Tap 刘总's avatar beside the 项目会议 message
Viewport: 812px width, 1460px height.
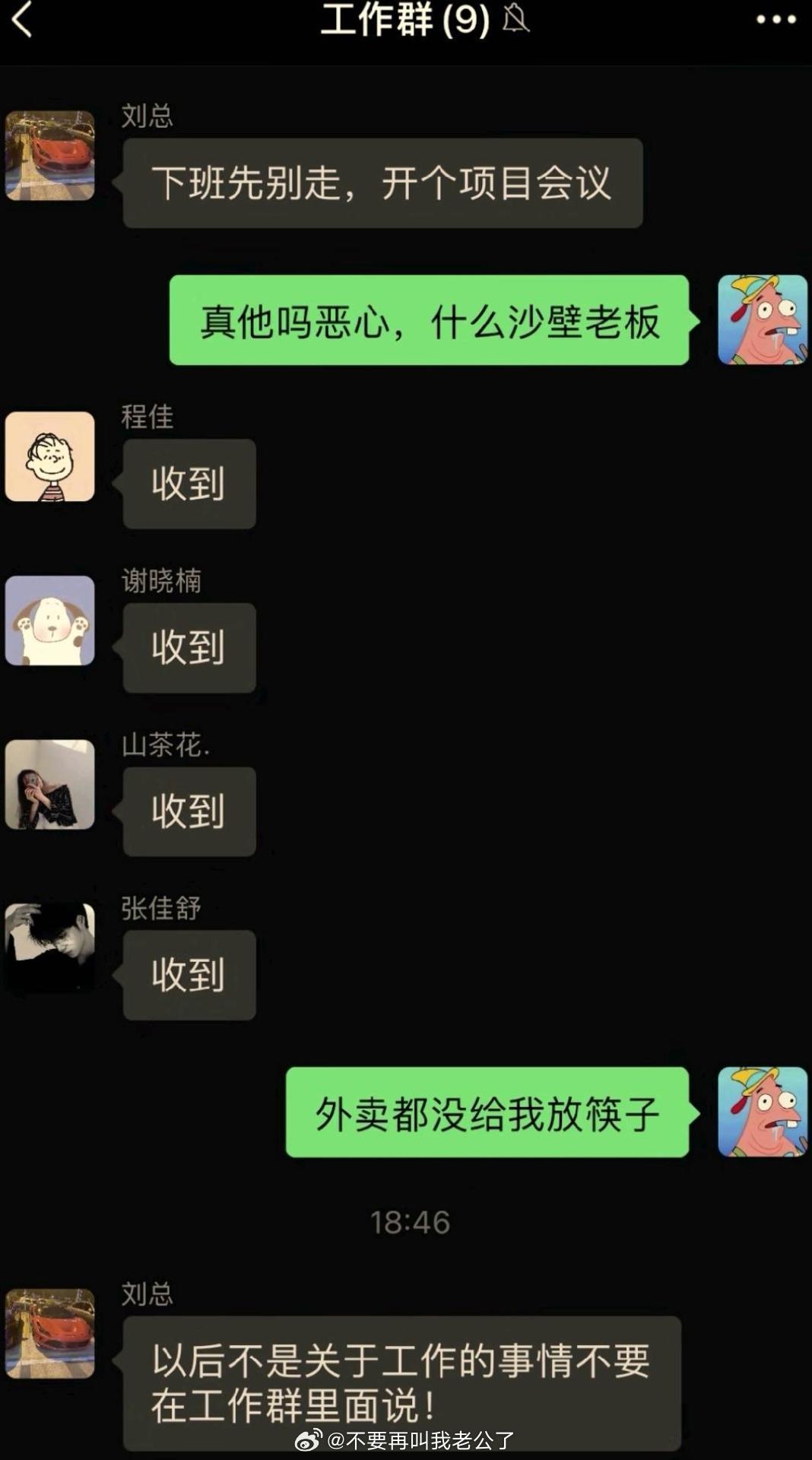[50, 156]
